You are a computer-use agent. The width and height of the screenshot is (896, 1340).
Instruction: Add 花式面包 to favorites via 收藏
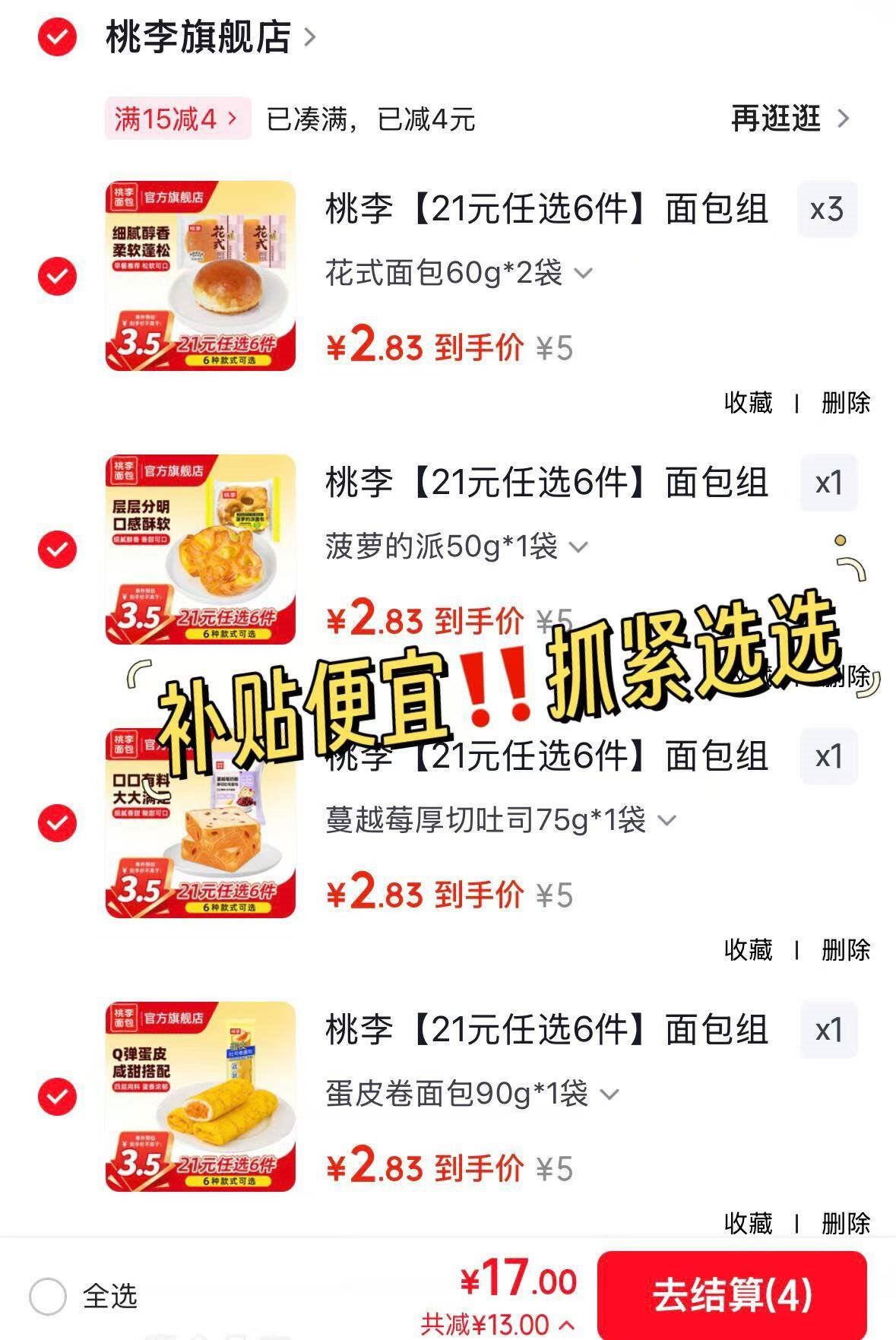pos(748,403)
